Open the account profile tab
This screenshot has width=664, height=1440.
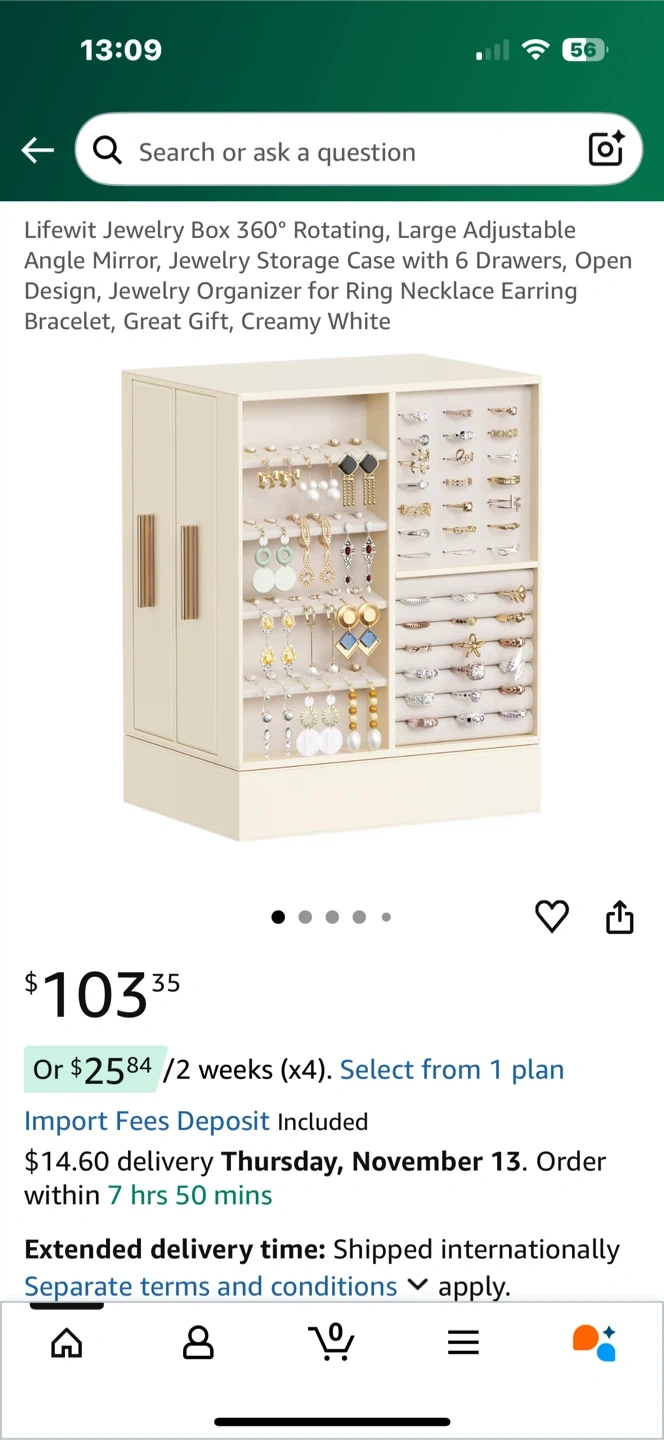[198, 1342]
